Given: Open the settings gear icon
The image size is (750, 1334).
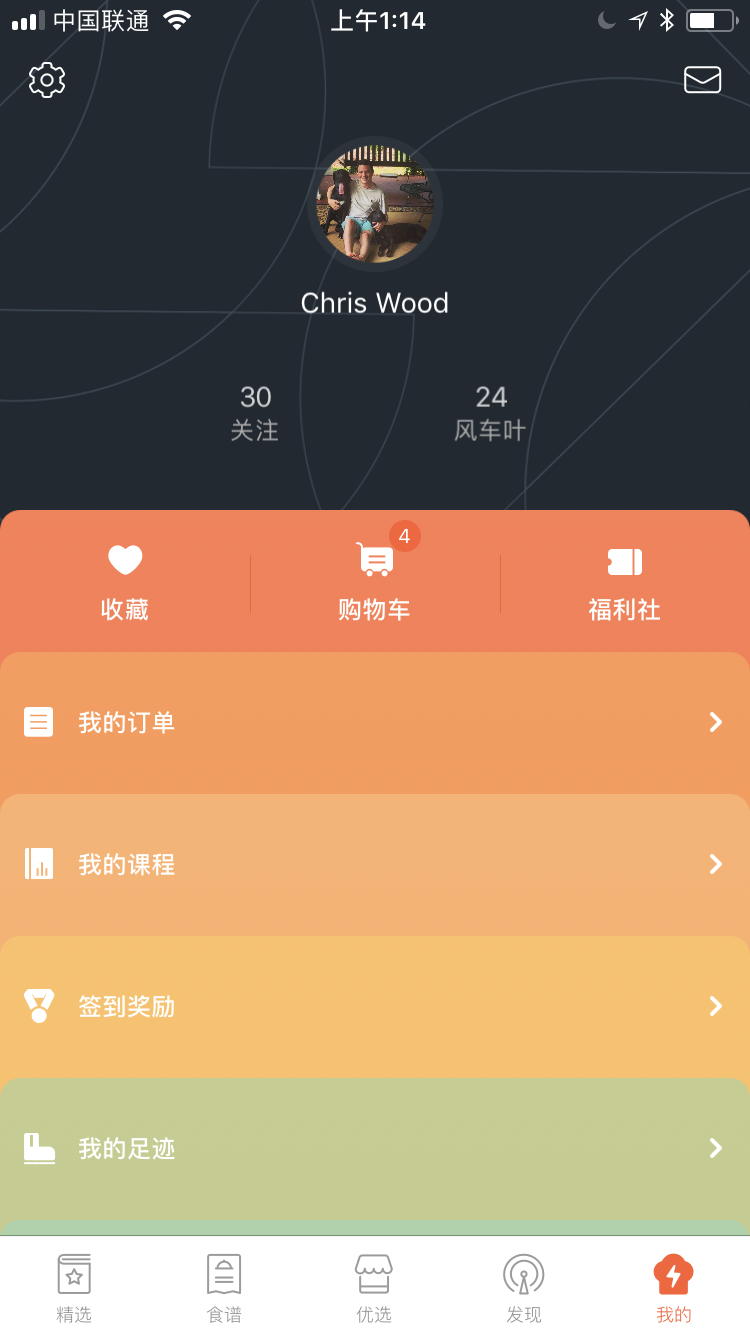Looking at the screenshot, I should click(x=46, y=80).
